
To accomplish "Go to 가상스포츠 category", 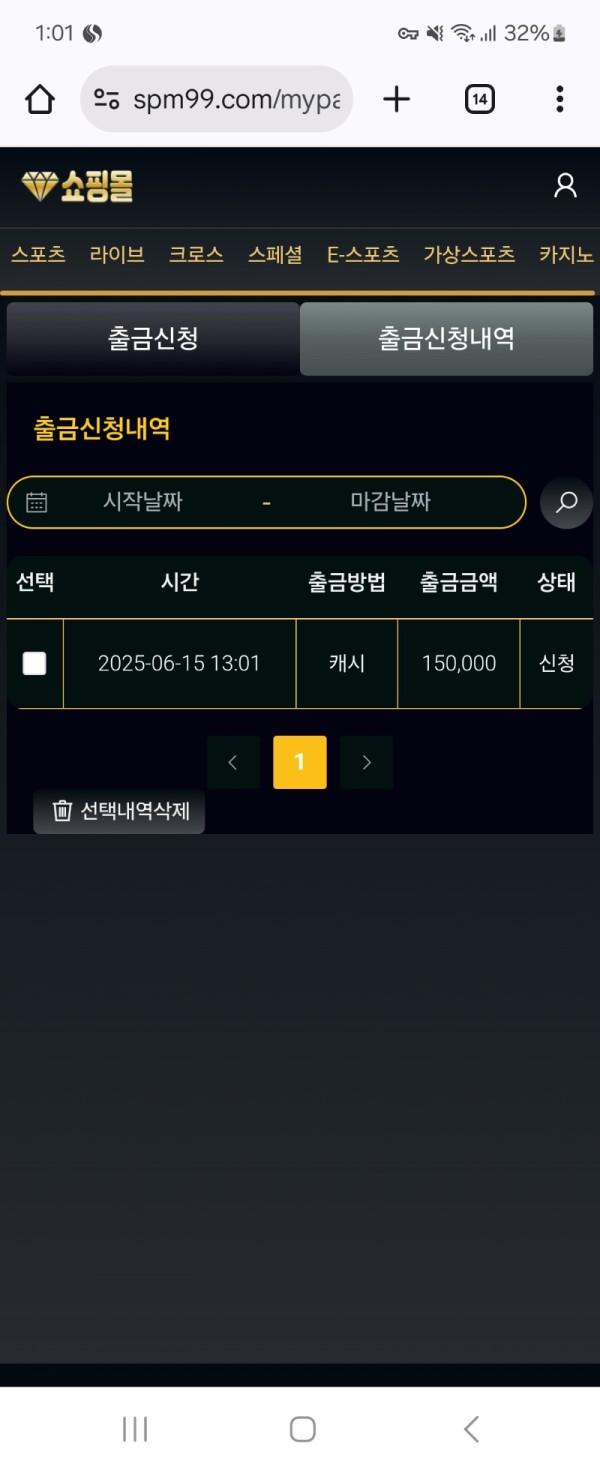I will coord(469,254).
